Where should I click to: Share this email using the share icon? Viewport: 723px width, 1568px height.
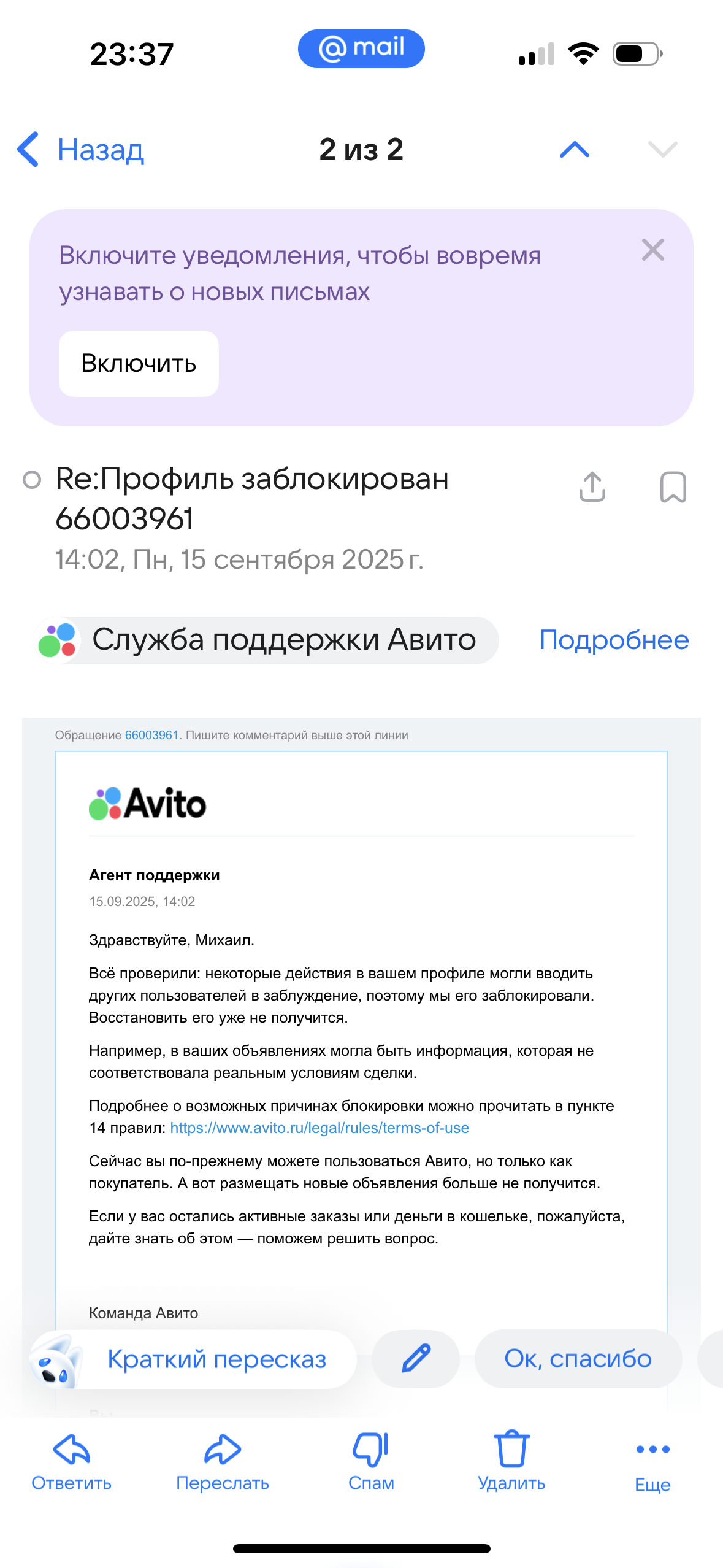tap(592, 487)
